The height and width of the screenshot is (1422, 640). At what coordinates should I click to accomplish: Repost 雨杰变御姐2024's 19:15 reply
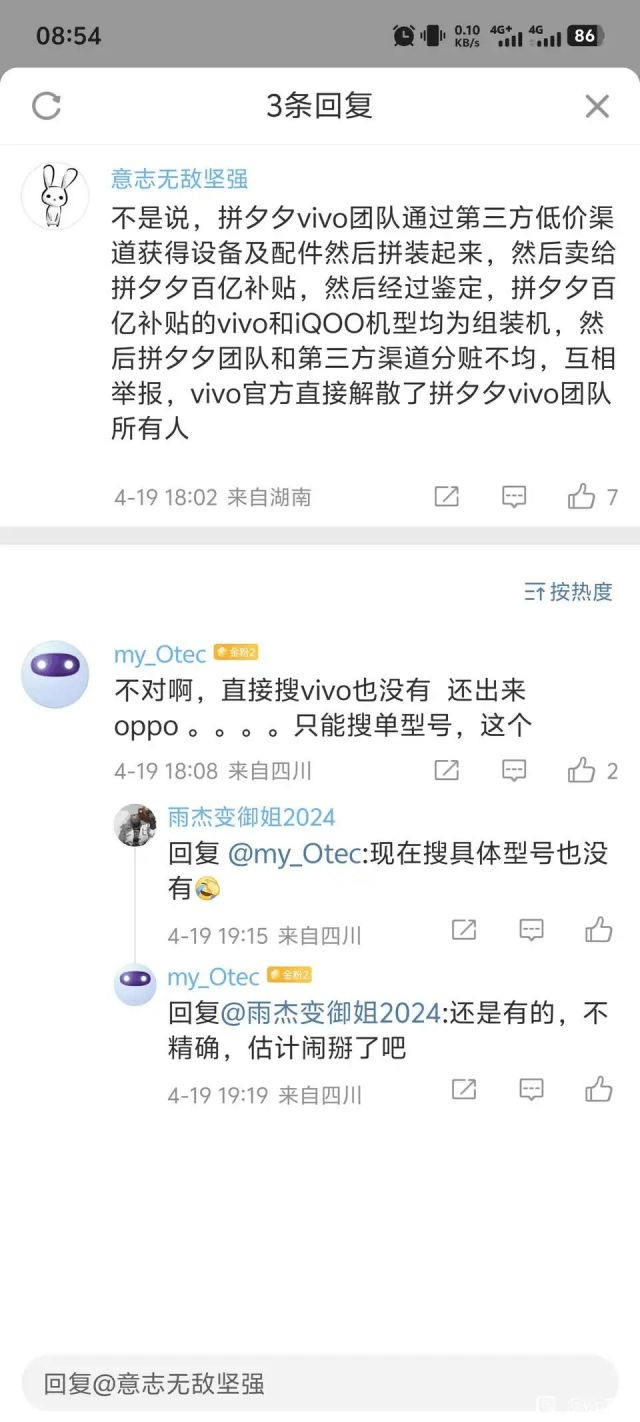click(464, 930)
